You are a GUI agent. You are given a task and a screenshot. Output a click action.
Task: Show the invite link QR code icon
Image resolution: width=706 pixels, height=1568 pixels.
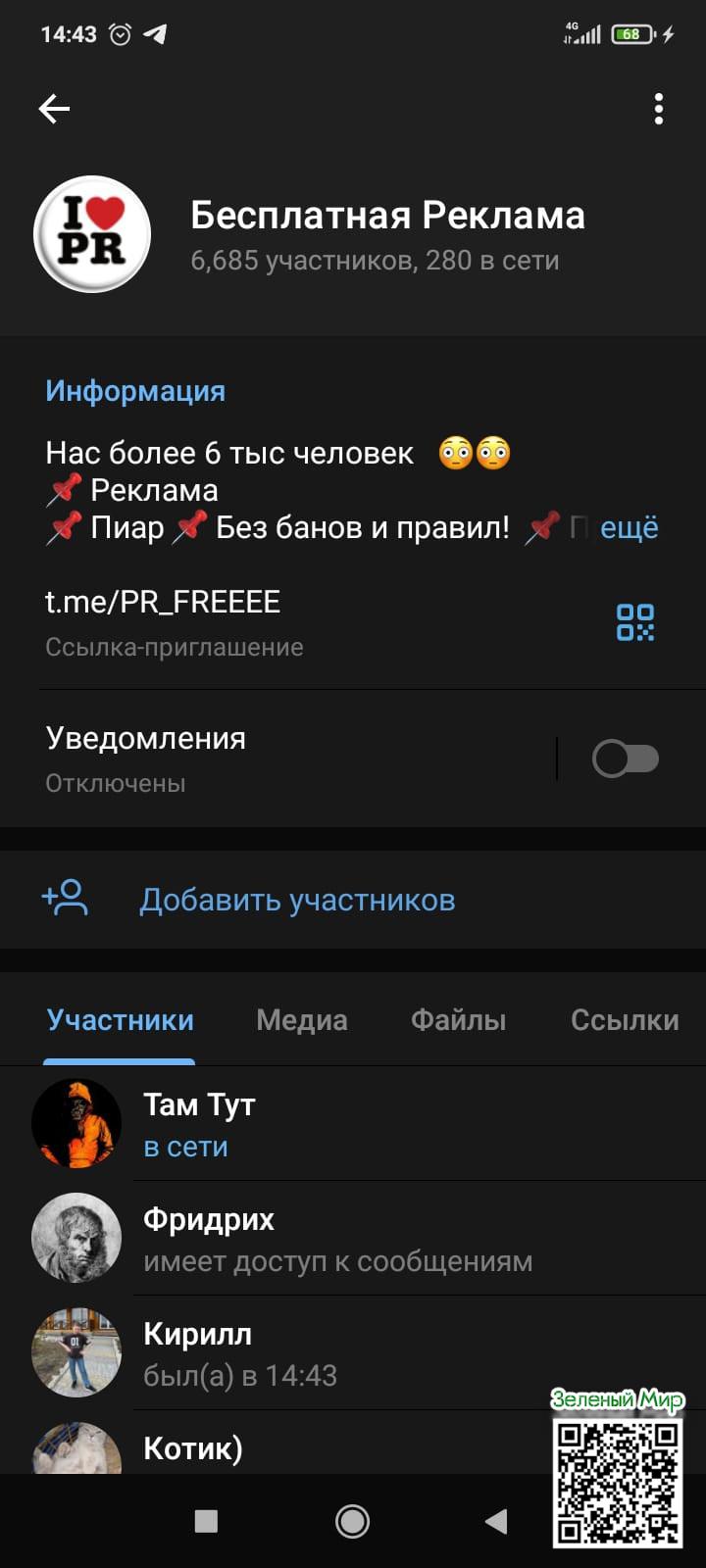pos(634,622)
